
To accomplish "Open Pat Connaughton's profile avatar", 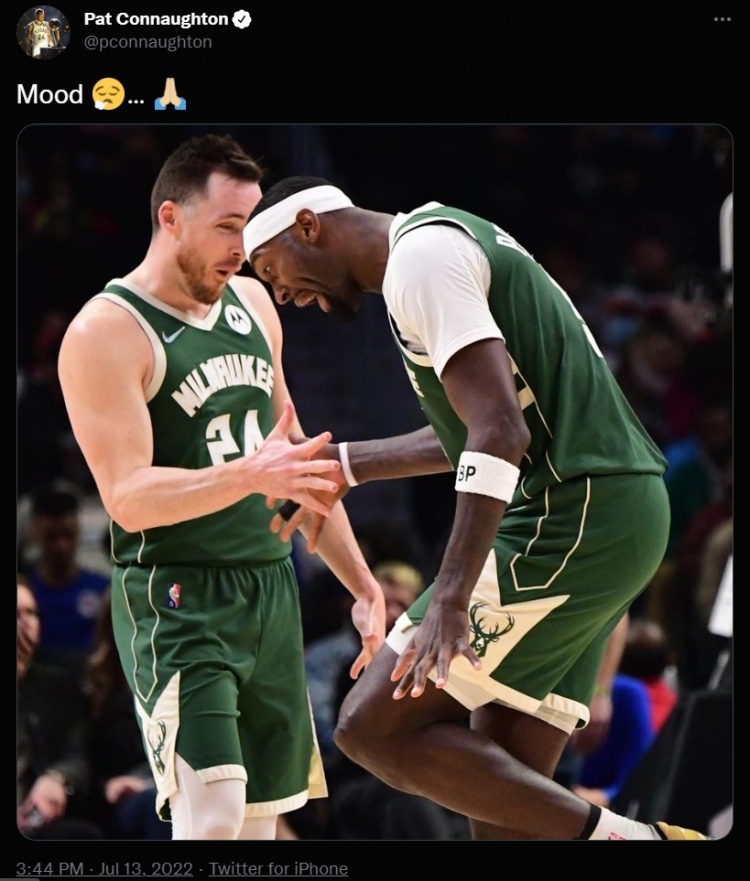I will pos(43,31).
